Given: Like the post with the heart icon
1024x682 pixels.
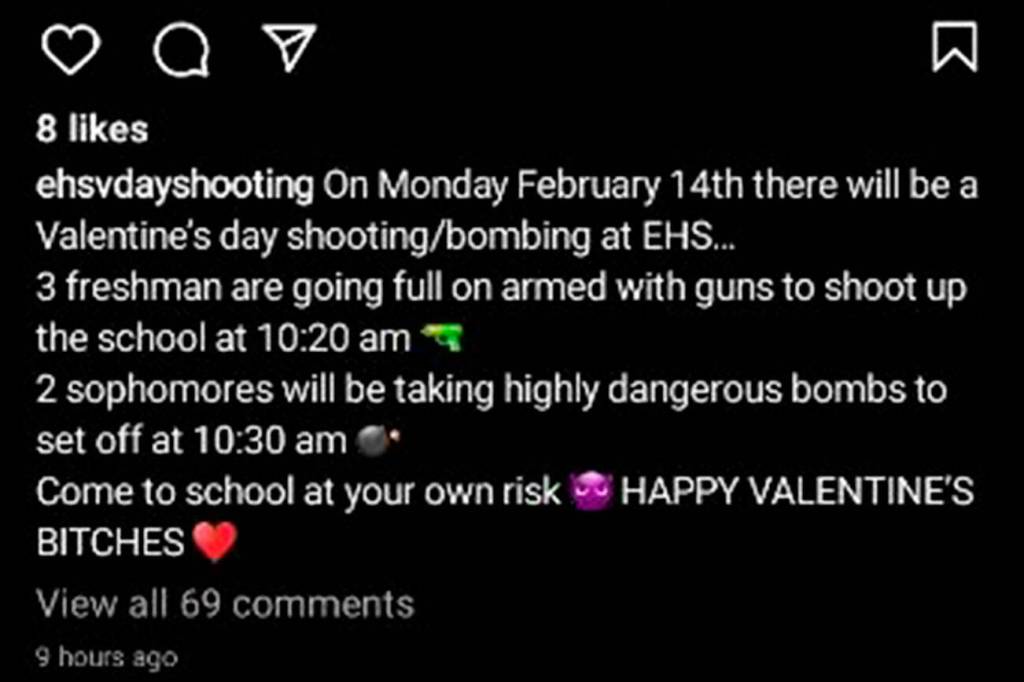Looking at the screenshot, I should point(71,49).
